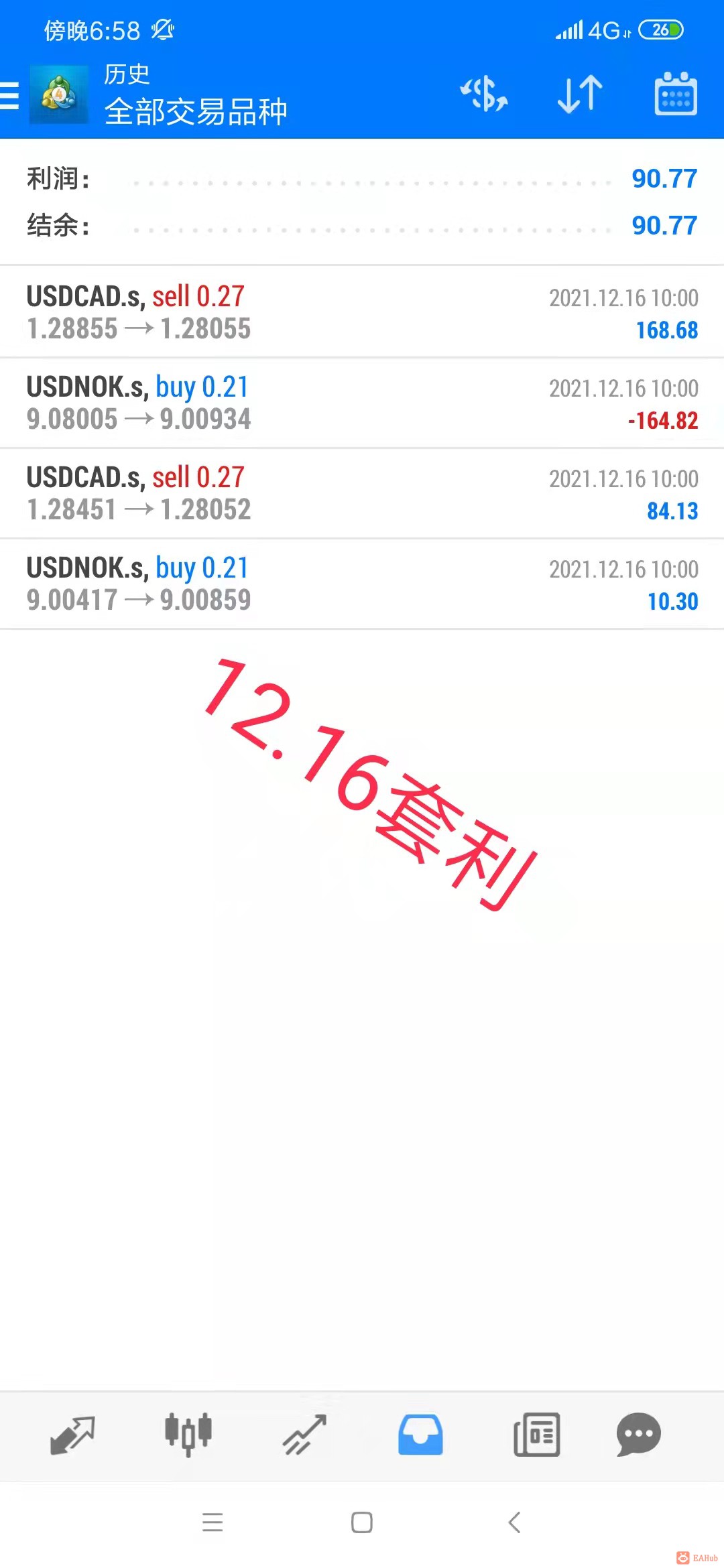Select the News newspaper icon

coord(536,1435)
